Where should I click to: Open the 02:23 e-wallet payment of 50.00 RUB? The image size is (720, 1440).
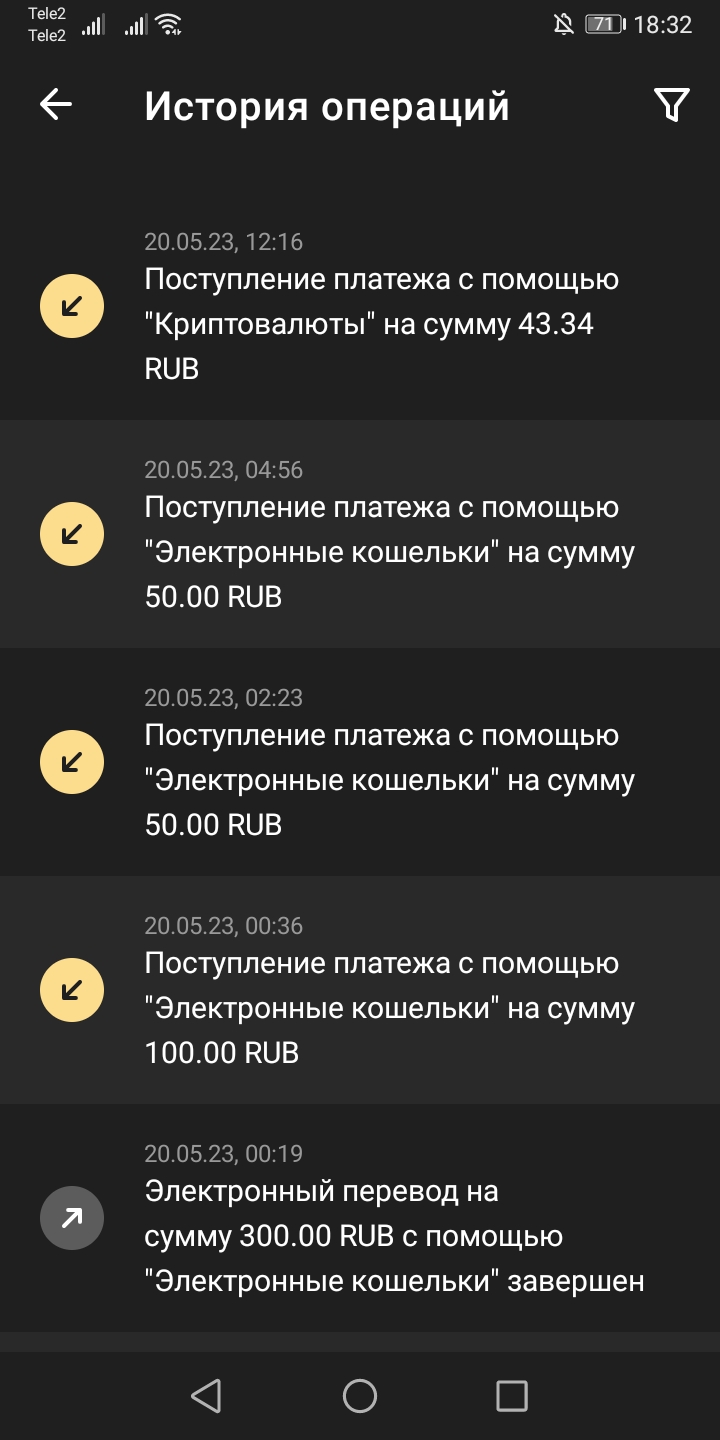[380, 762]
